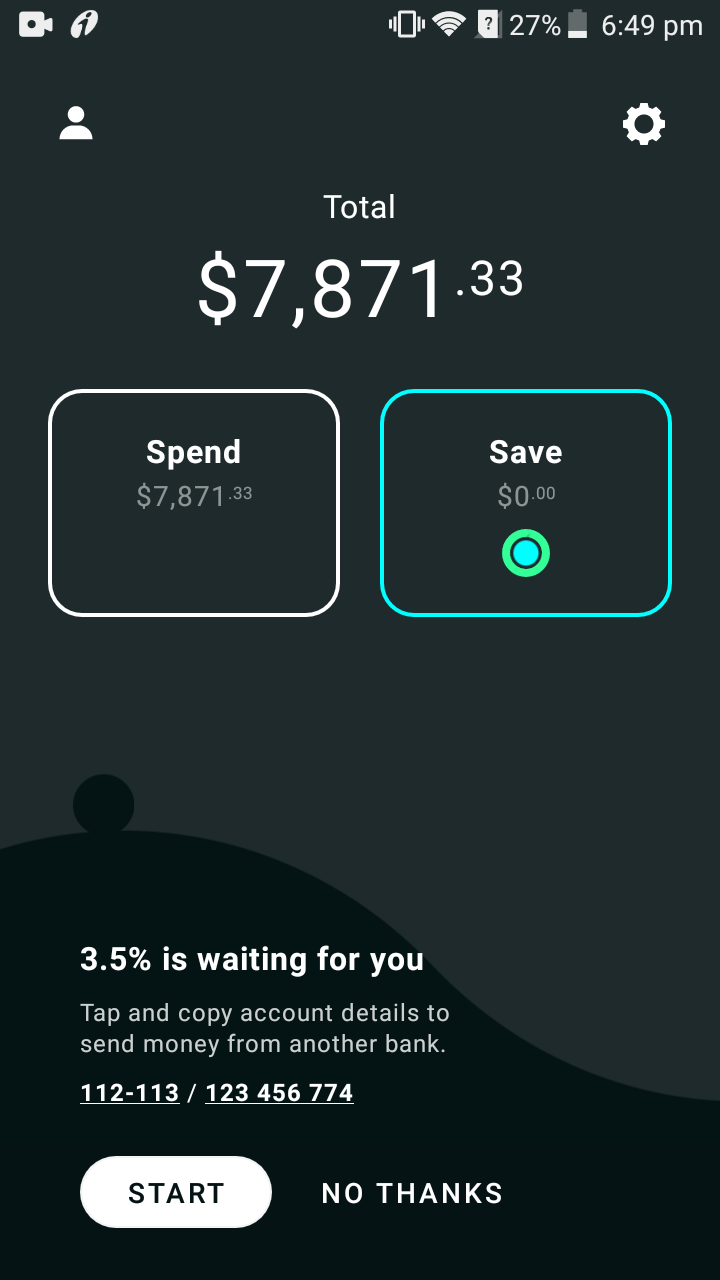This screenshot has height=1280, width=720.
Task: Copy the BSB number 112-113
Action: pos(130,1093)
